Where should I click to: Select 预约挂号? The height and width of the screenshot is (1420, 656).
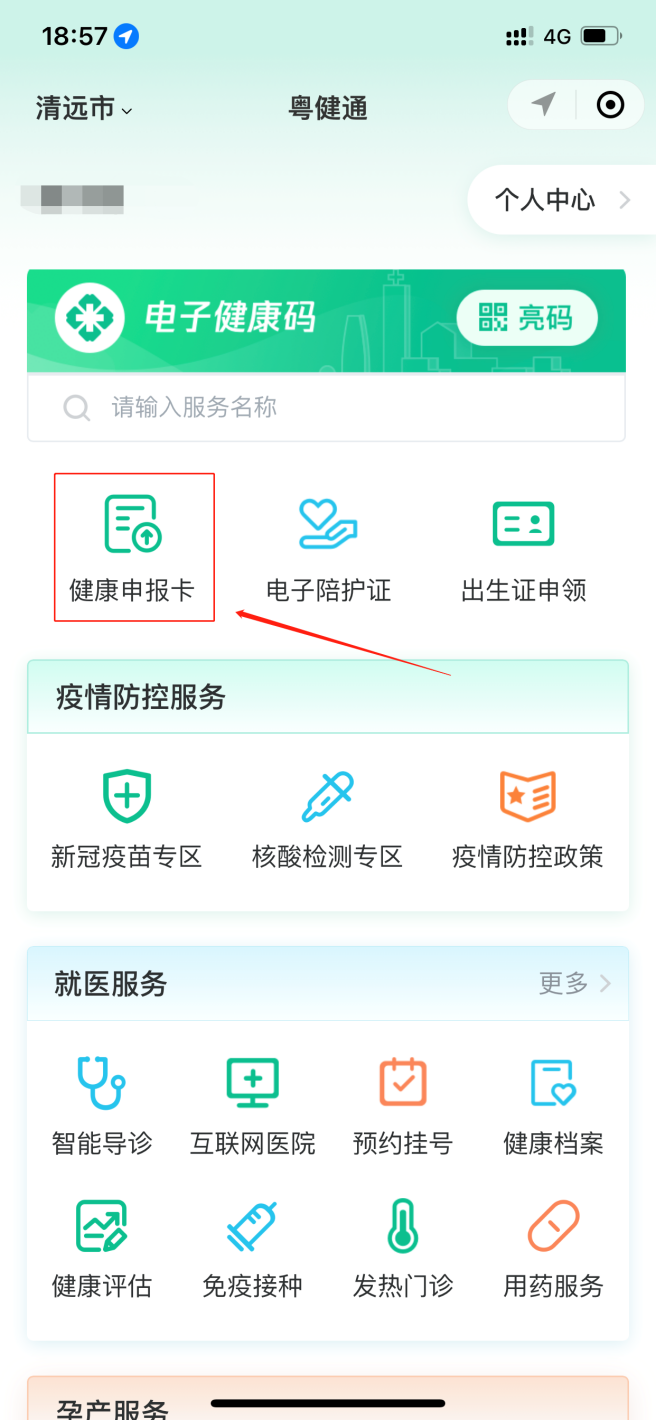coord(403,1106)
